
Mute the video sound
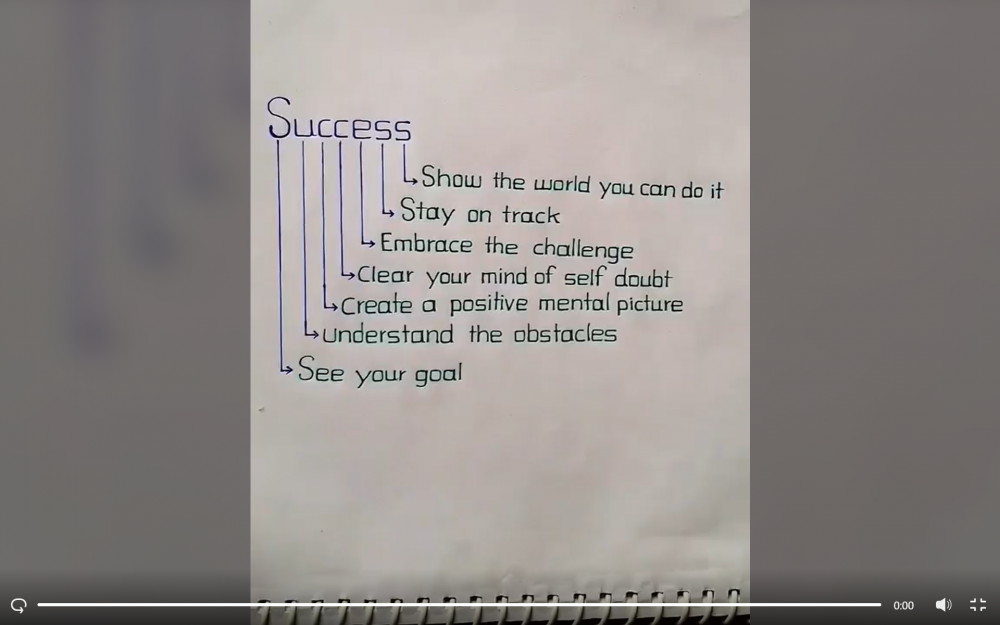tap(943, 605)
